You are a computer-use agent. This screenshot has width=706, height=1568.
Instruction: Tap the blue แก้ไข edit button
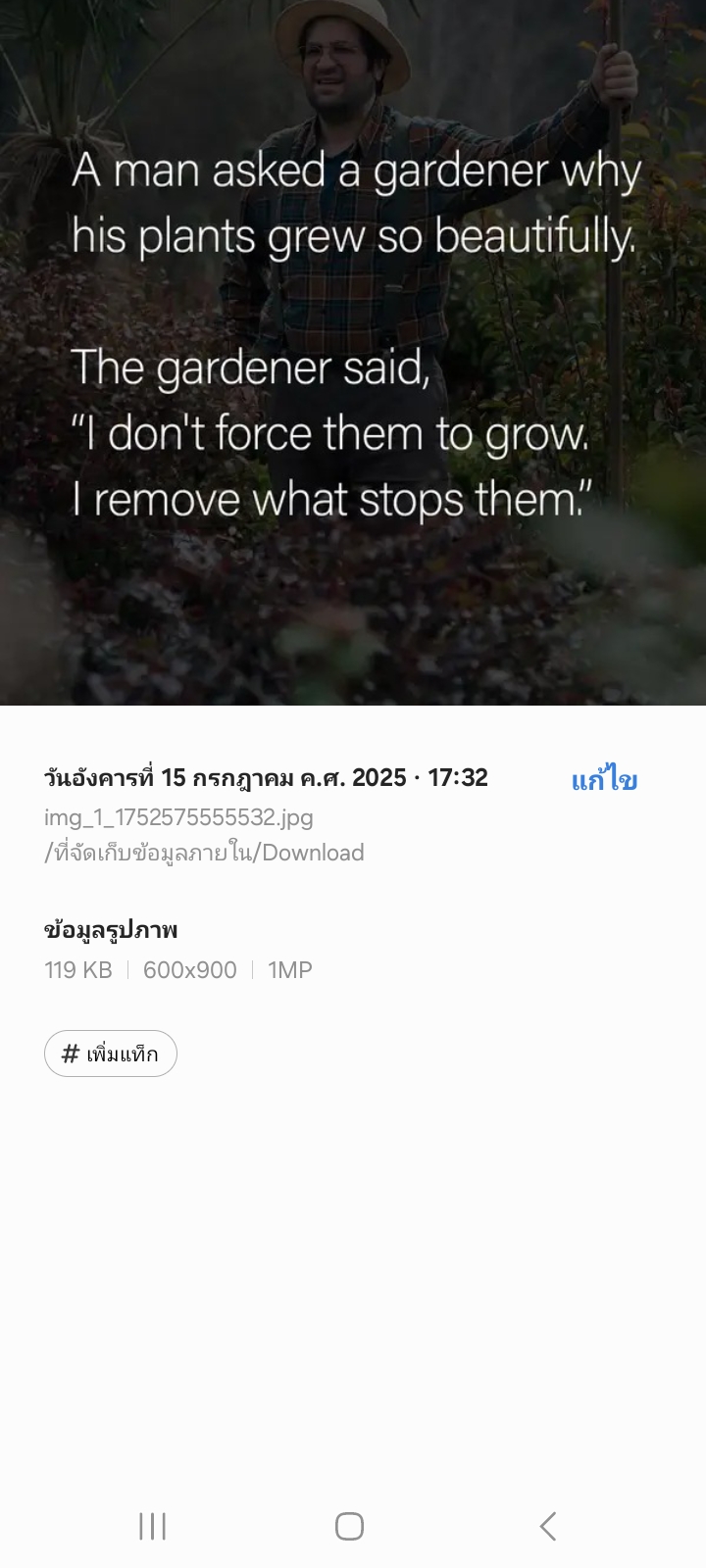(x=604, y=779)
